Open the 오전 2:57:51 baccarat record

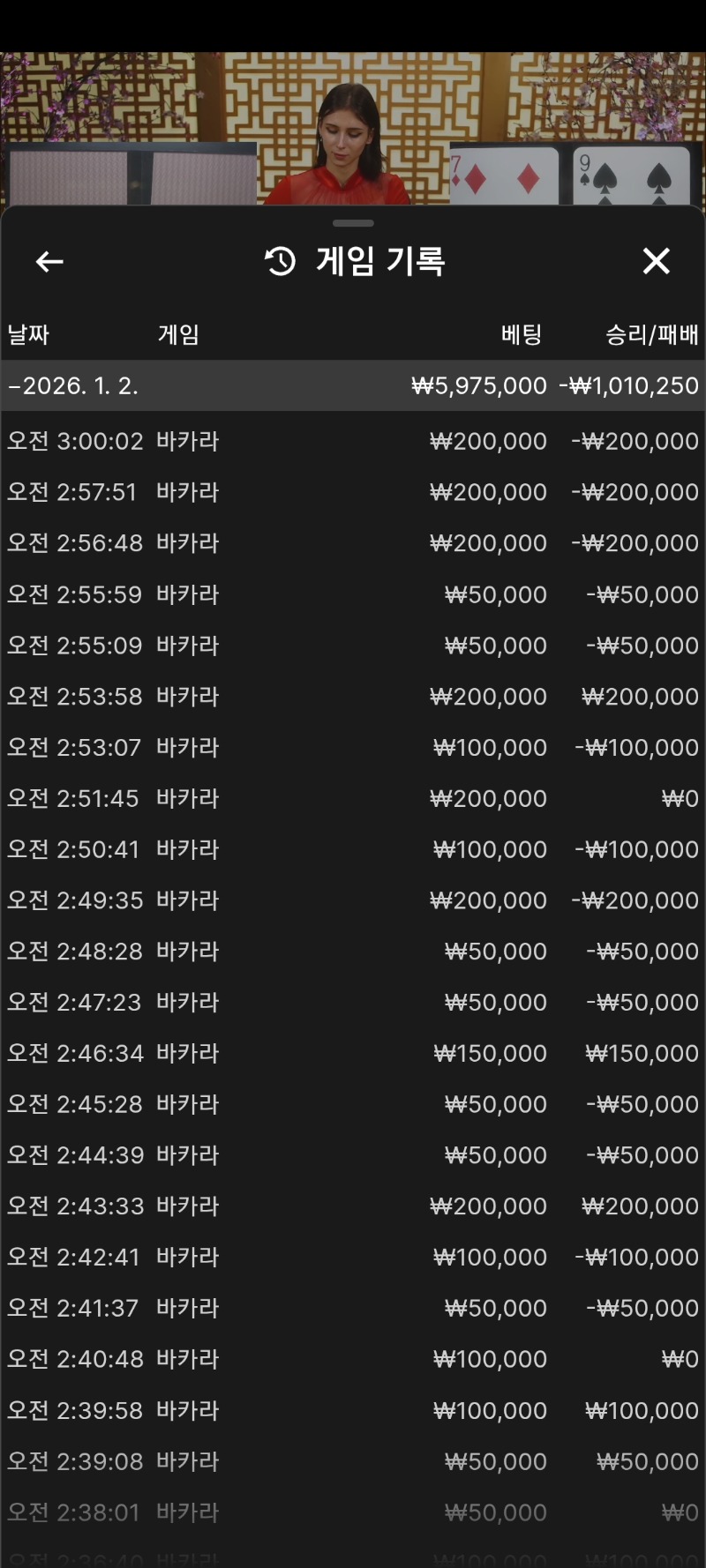pos(353,492)
